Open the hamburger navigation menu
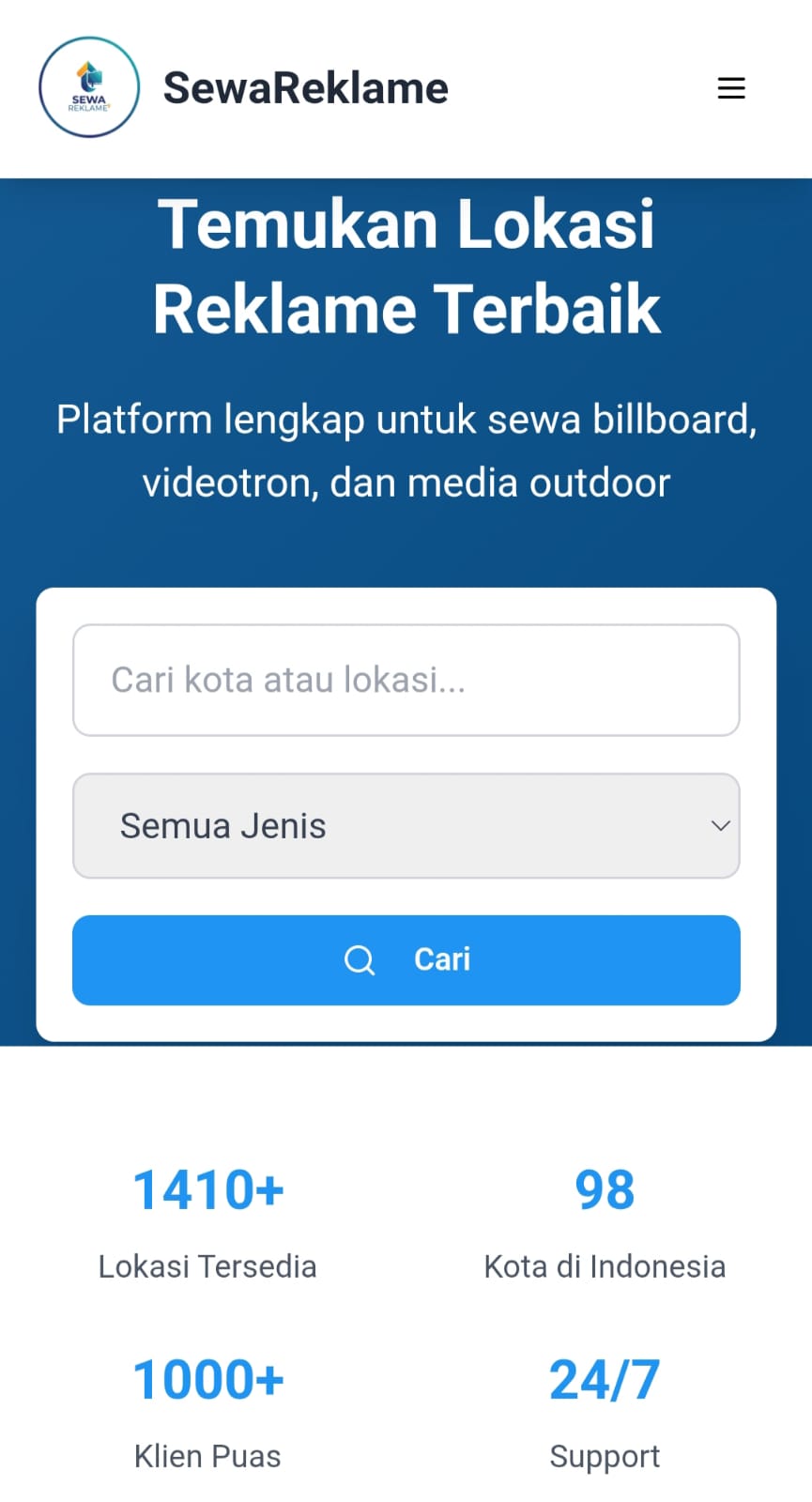This screenshot has height=1502, width=812. [x=730, y=88]
